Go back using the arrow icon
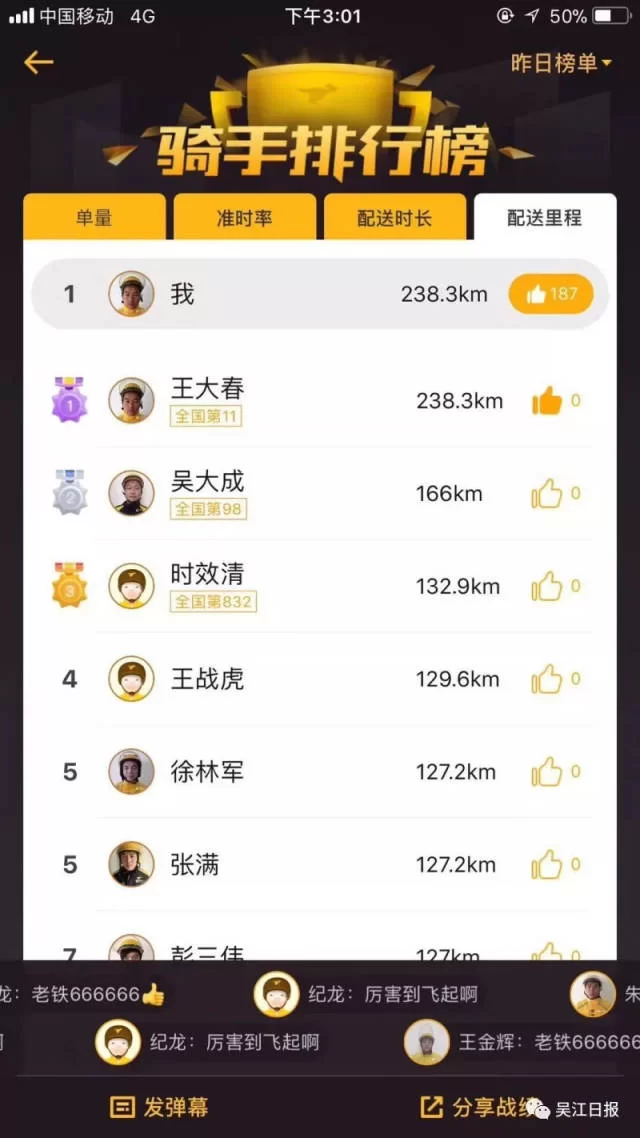Screen dimensions: 640x1138 (38, 62)
